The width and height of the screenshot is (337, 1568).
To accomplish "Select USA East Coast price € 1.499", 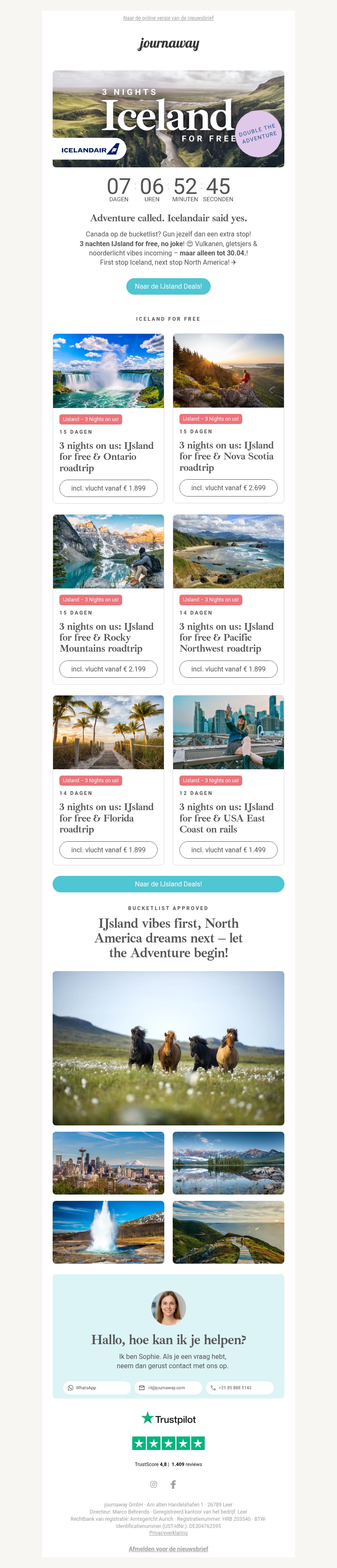I will (x=228, y=850).
